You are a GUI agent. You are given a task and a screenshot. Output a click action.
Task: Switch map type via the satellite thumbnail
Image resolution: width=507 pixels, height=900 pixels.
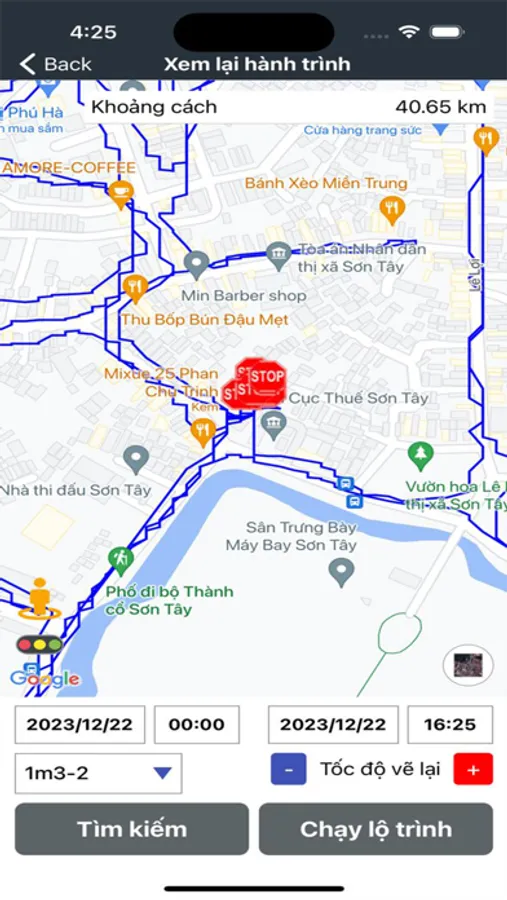[x=468, y=665]
